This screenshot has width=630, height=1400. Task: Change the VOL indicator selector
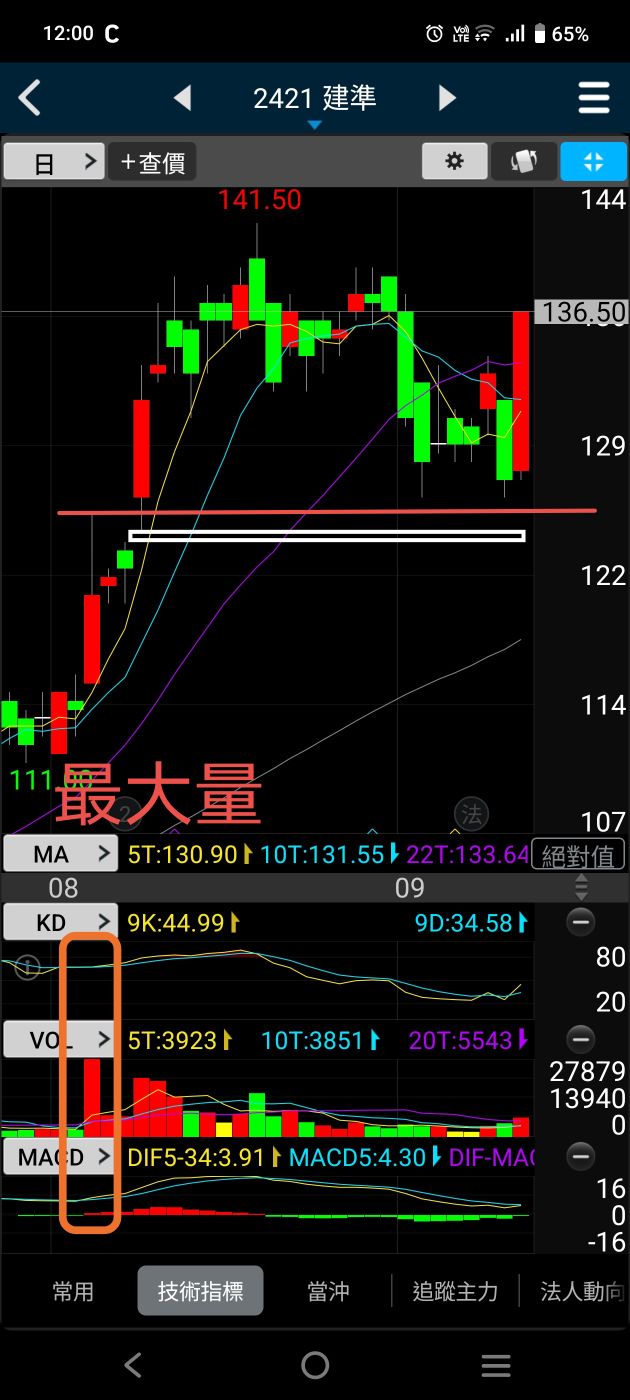pos(61,1040)
